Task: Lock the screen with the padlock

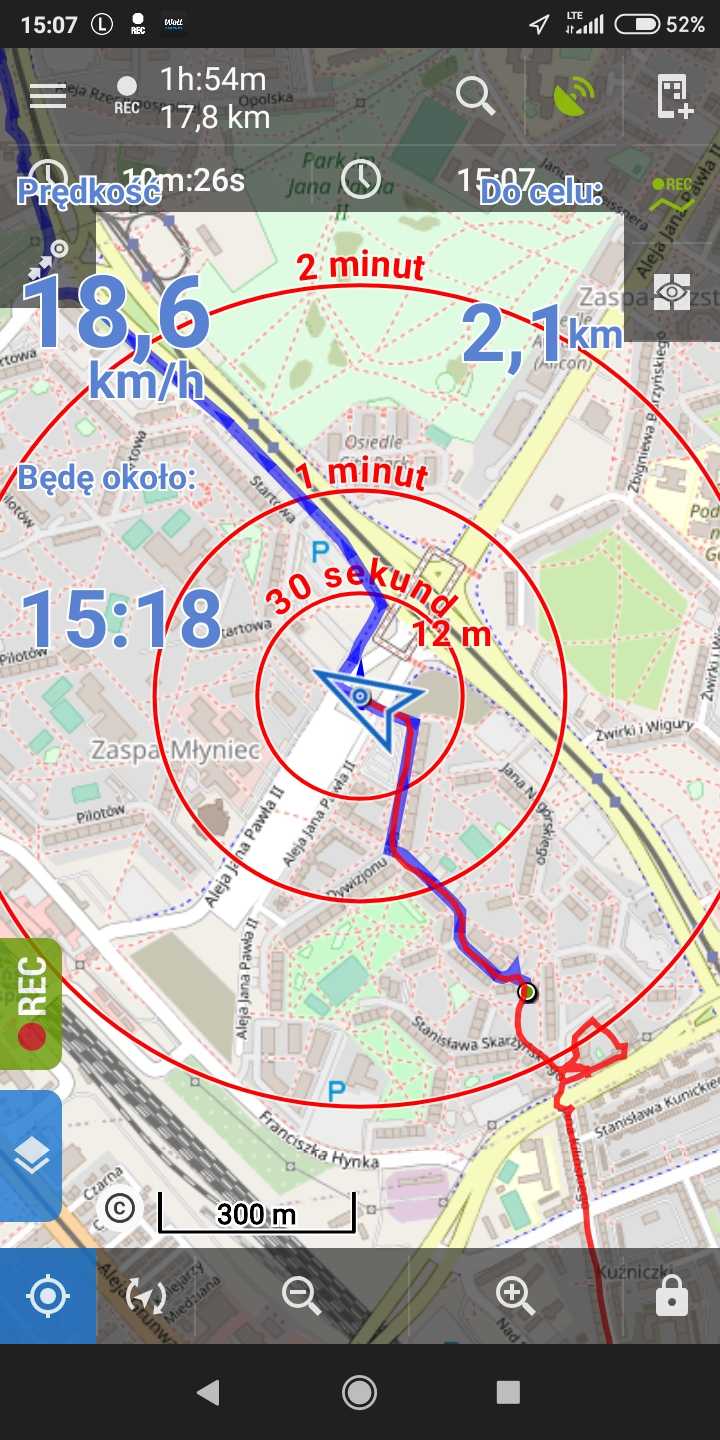Action: coord(671,1296)
